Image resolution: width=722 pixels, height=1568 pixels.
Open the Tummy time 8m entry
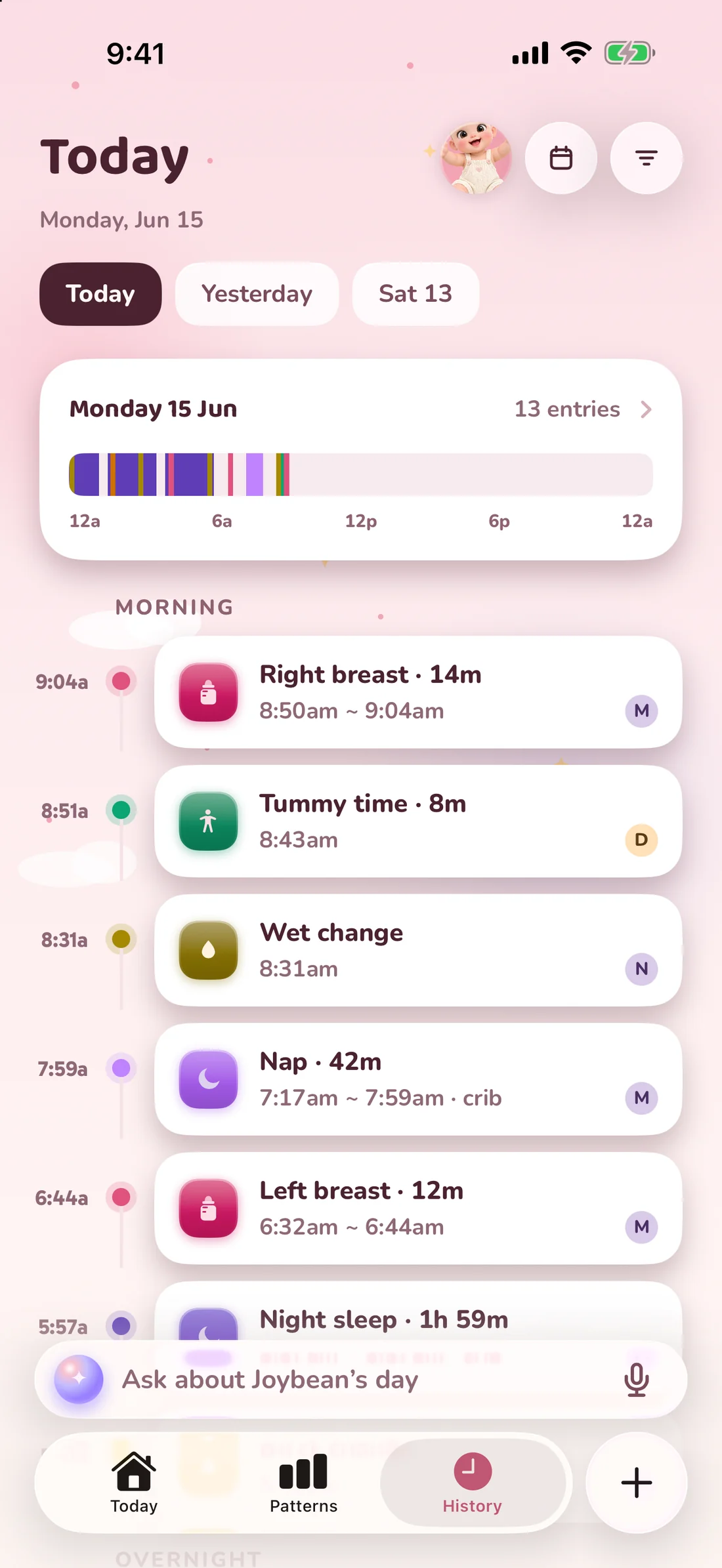[418, 821]
